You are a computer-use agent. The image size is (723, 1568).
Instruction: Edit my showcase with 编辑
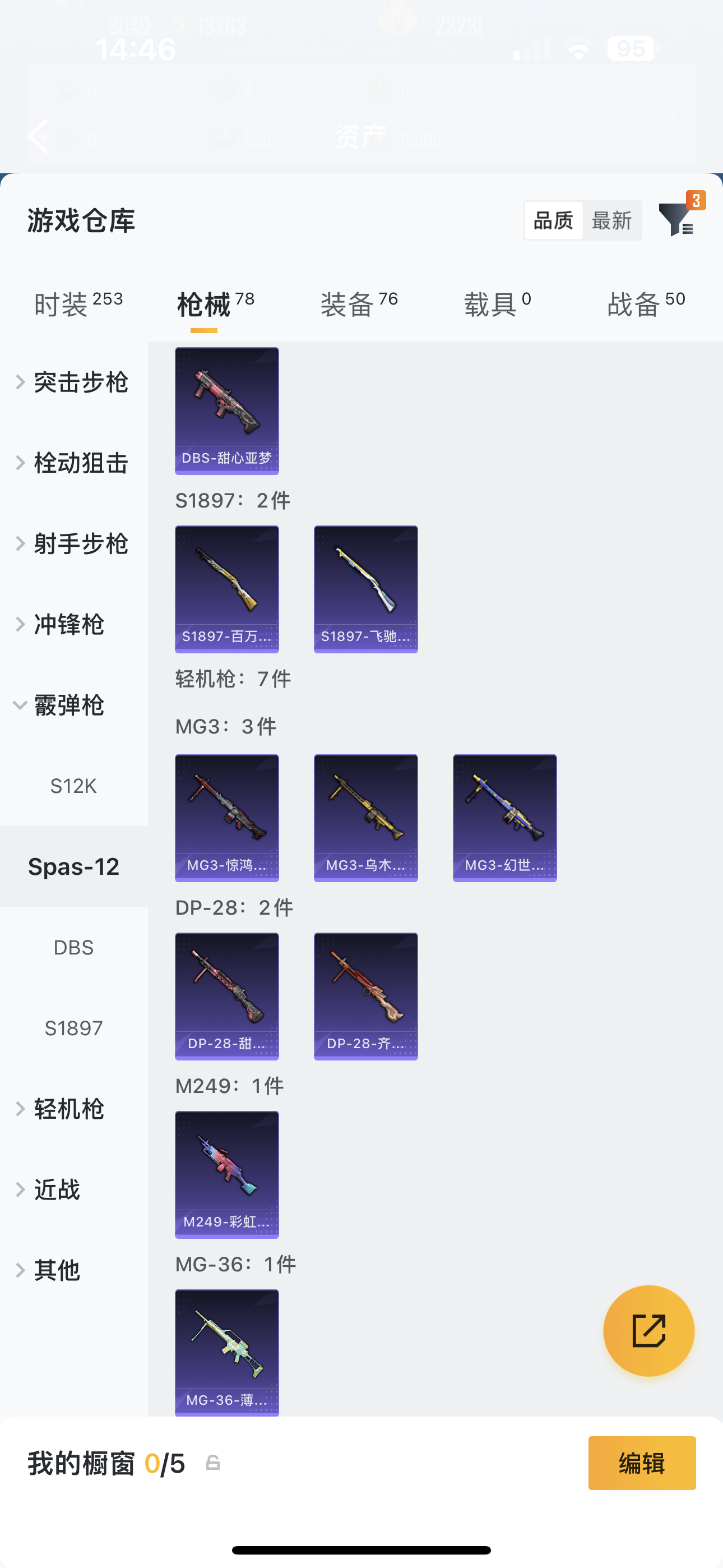(x=641, y=1463)
